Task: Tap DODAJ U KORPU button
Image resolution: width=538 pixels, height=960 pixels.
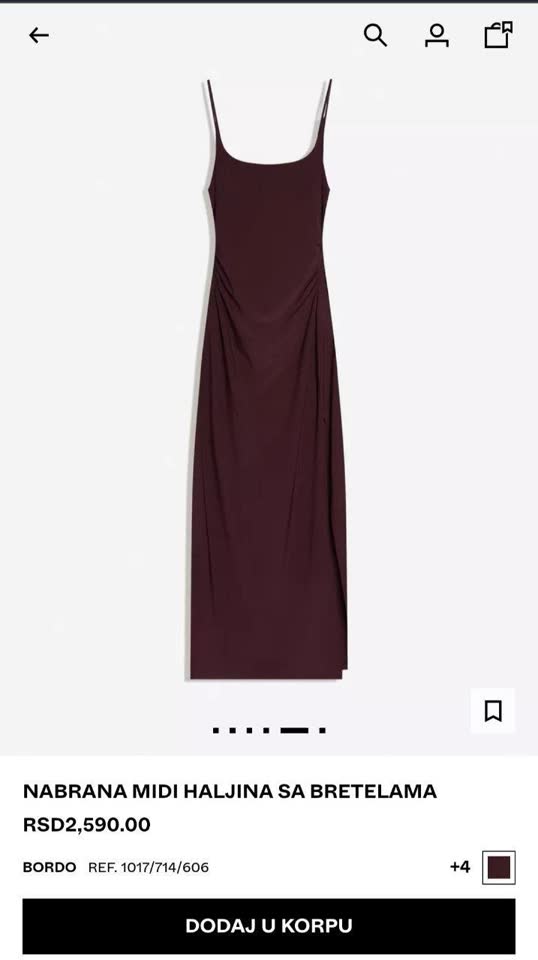Action: click(269, 925)
